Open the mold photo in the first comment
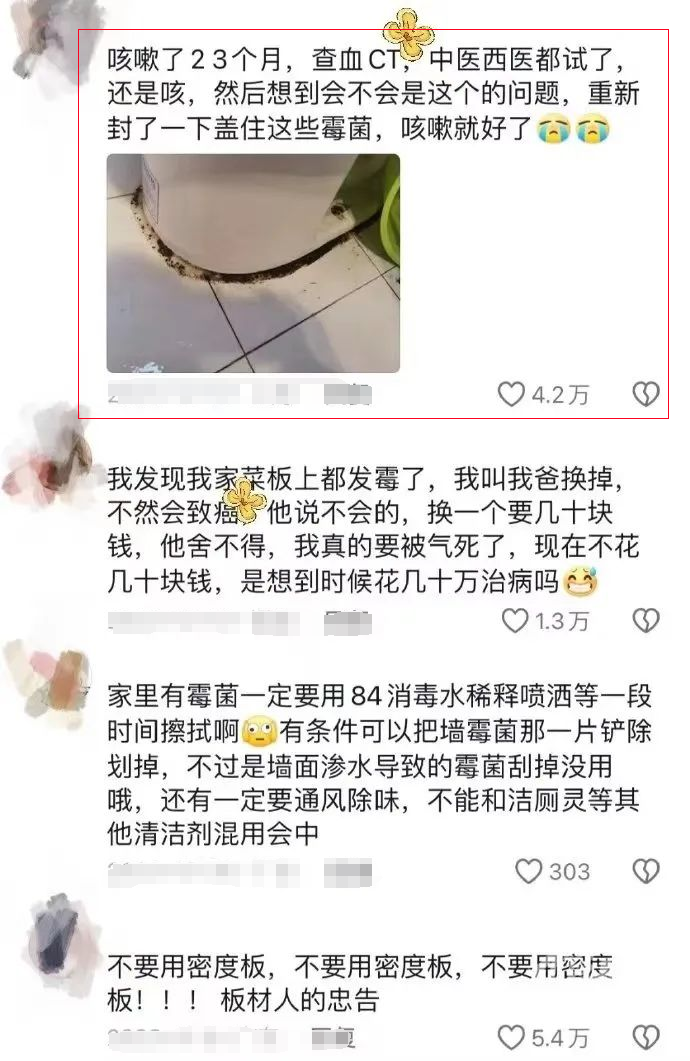The image size is (690, 1061). tap(253, 263)
